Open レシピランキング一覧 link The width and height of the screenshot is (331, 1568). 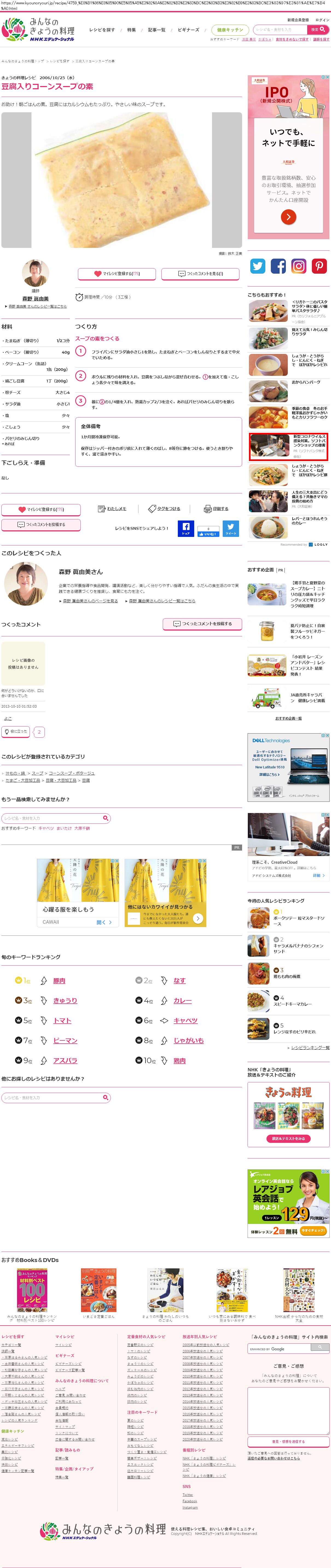[x=310, y=1048]
